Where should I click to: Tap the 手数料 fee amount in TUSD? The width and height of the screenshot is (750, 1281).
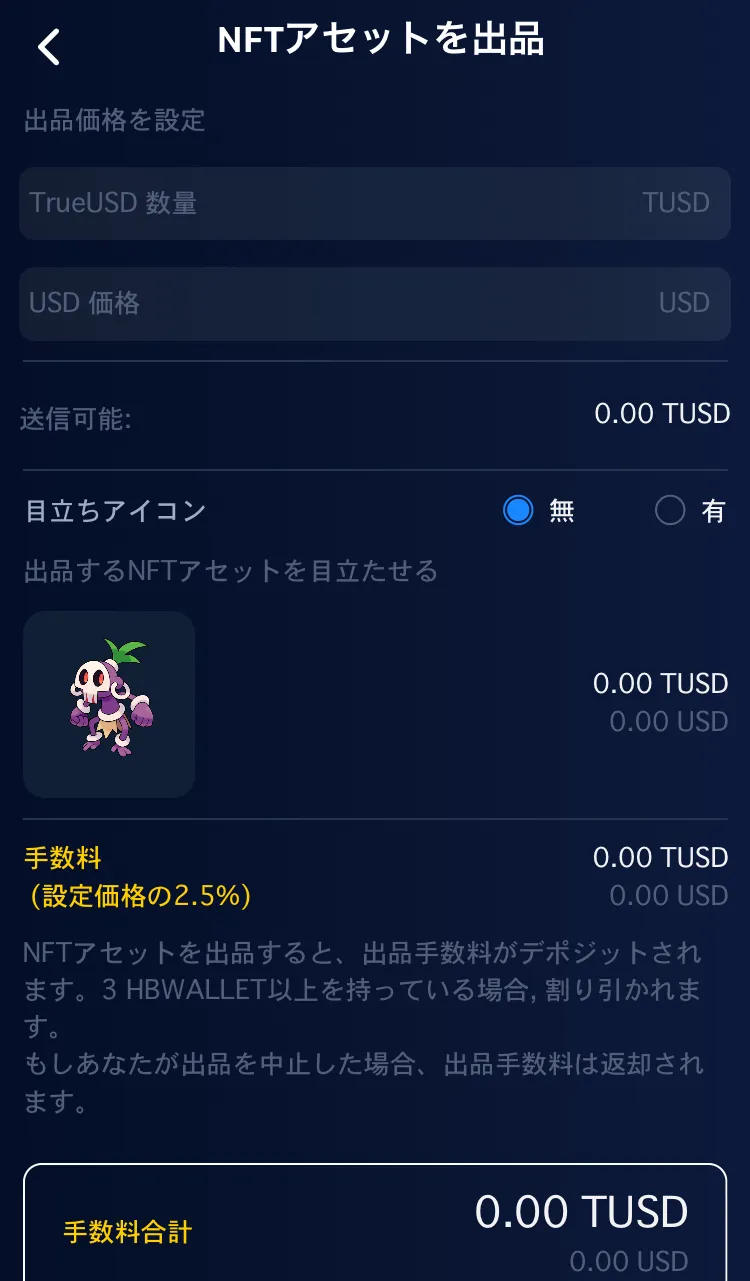[661, 857]
